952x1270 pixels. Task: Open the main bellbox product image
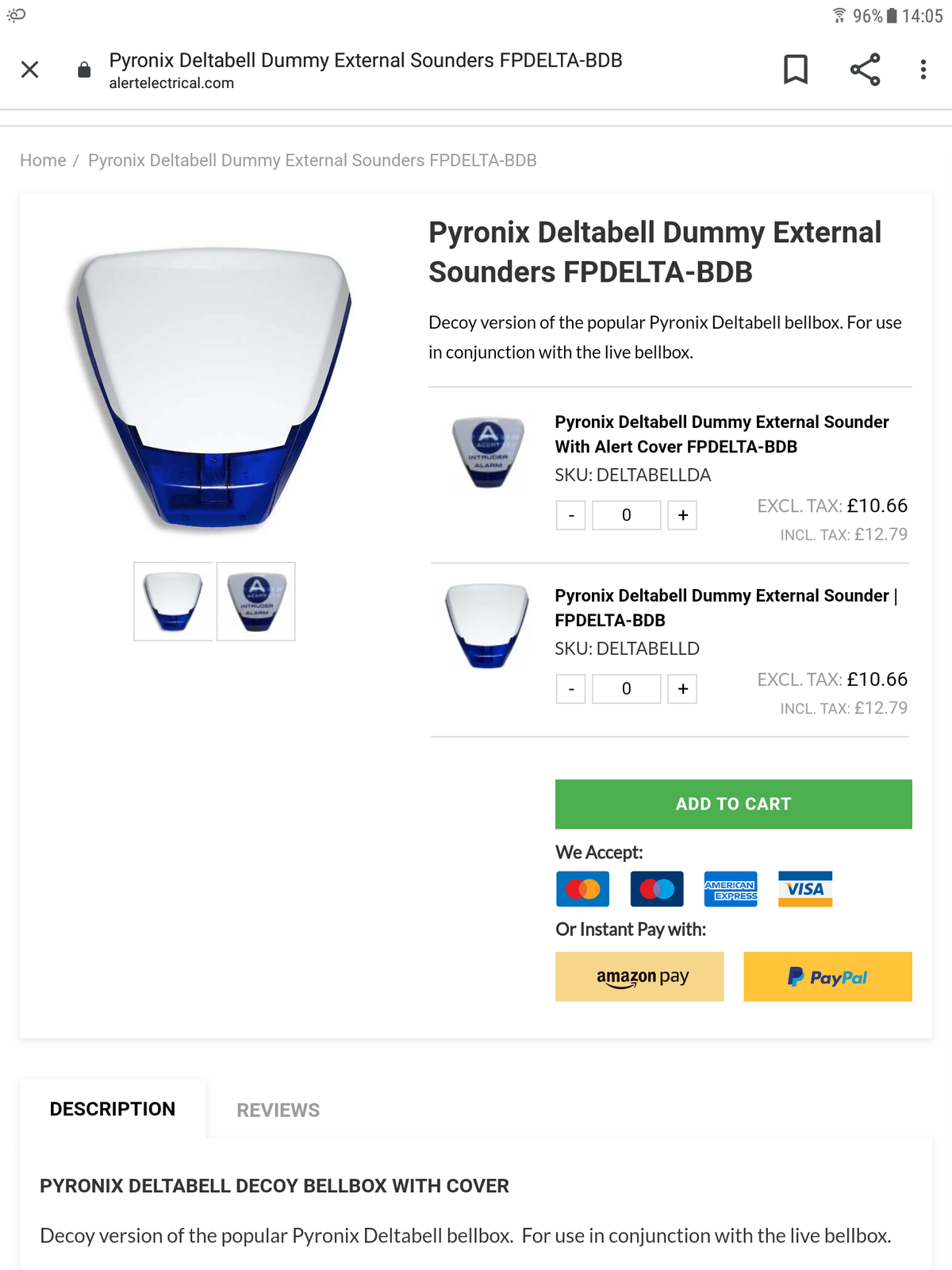tap(213, 387)
